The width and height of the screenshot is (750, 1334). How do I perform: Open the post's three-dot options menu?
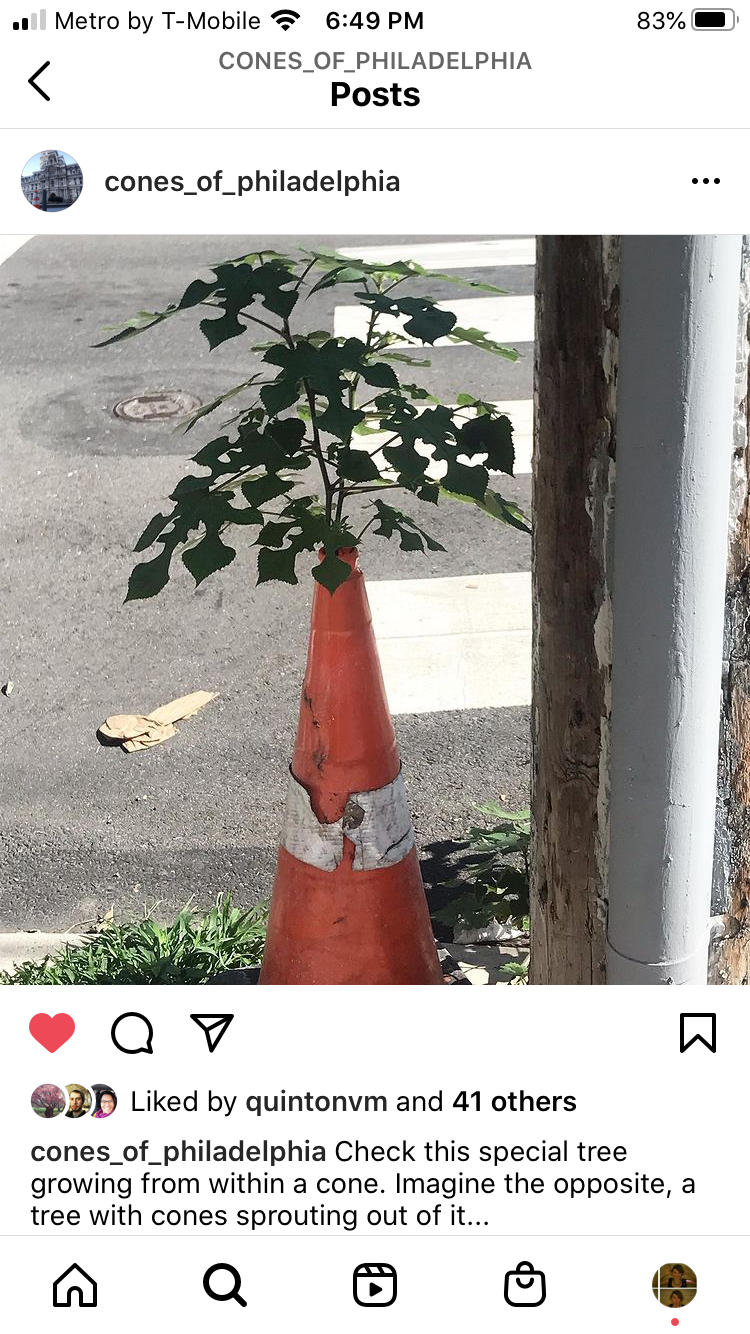click(x=705, y=181)
